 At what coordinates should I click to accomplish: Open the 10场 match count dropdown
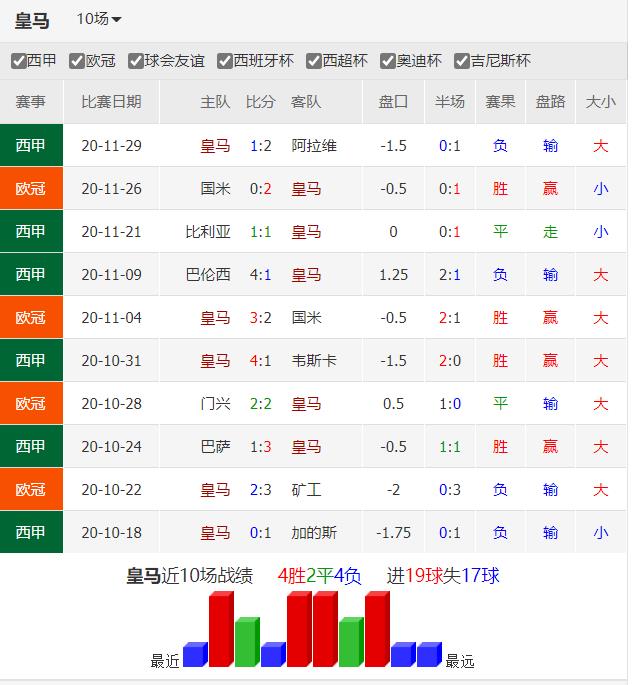coord(99,20)
